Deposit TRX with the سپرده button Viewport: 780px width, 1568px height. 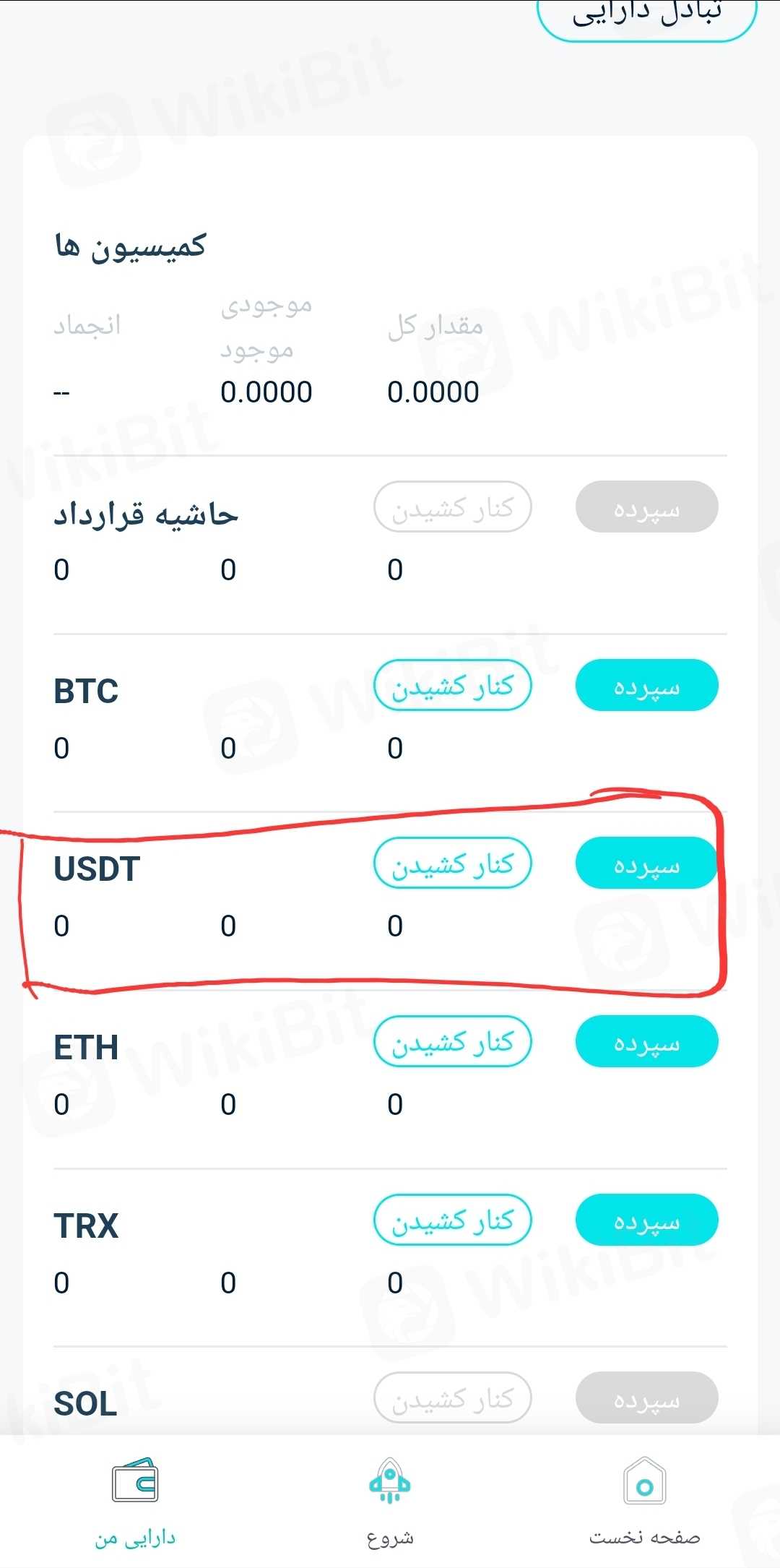646,1220
